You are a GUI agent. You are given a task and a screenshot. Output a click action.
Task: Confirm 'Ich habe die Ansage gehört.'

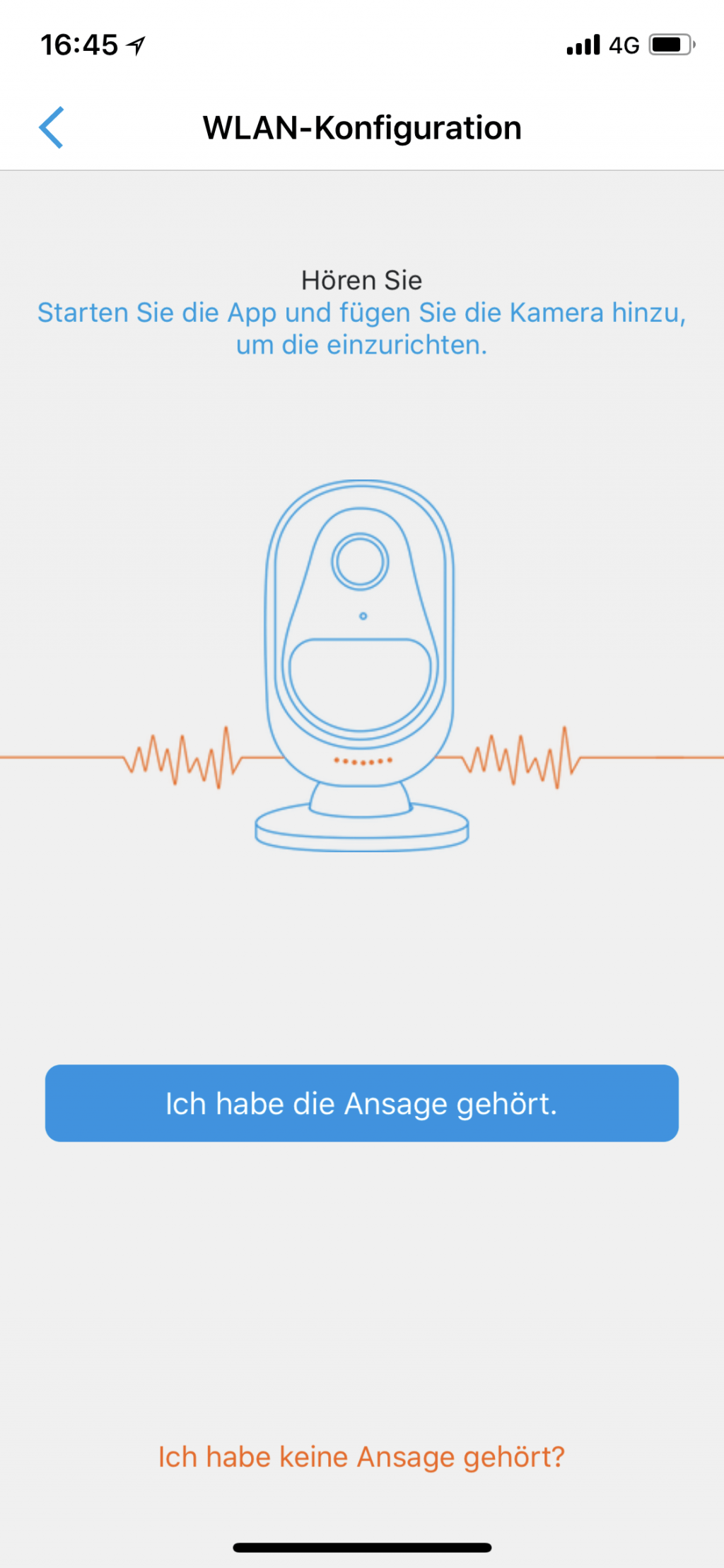(361, 1103)
